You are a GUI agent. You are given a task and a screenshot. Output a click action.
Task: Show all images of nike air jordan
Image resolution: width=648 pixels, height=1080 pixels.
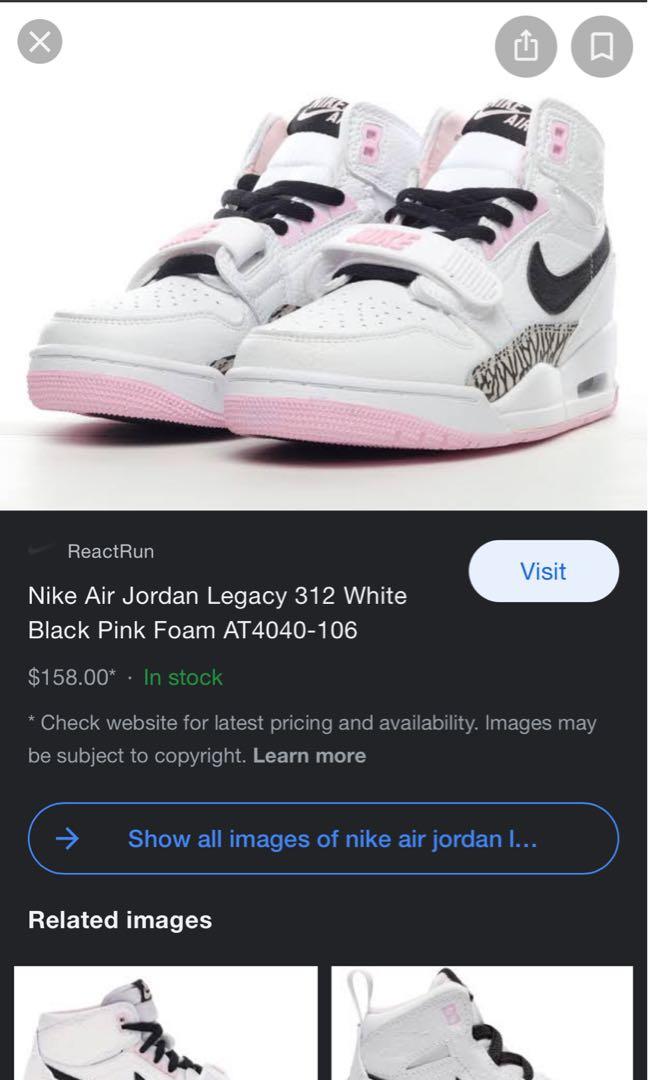tap(323, 838)
